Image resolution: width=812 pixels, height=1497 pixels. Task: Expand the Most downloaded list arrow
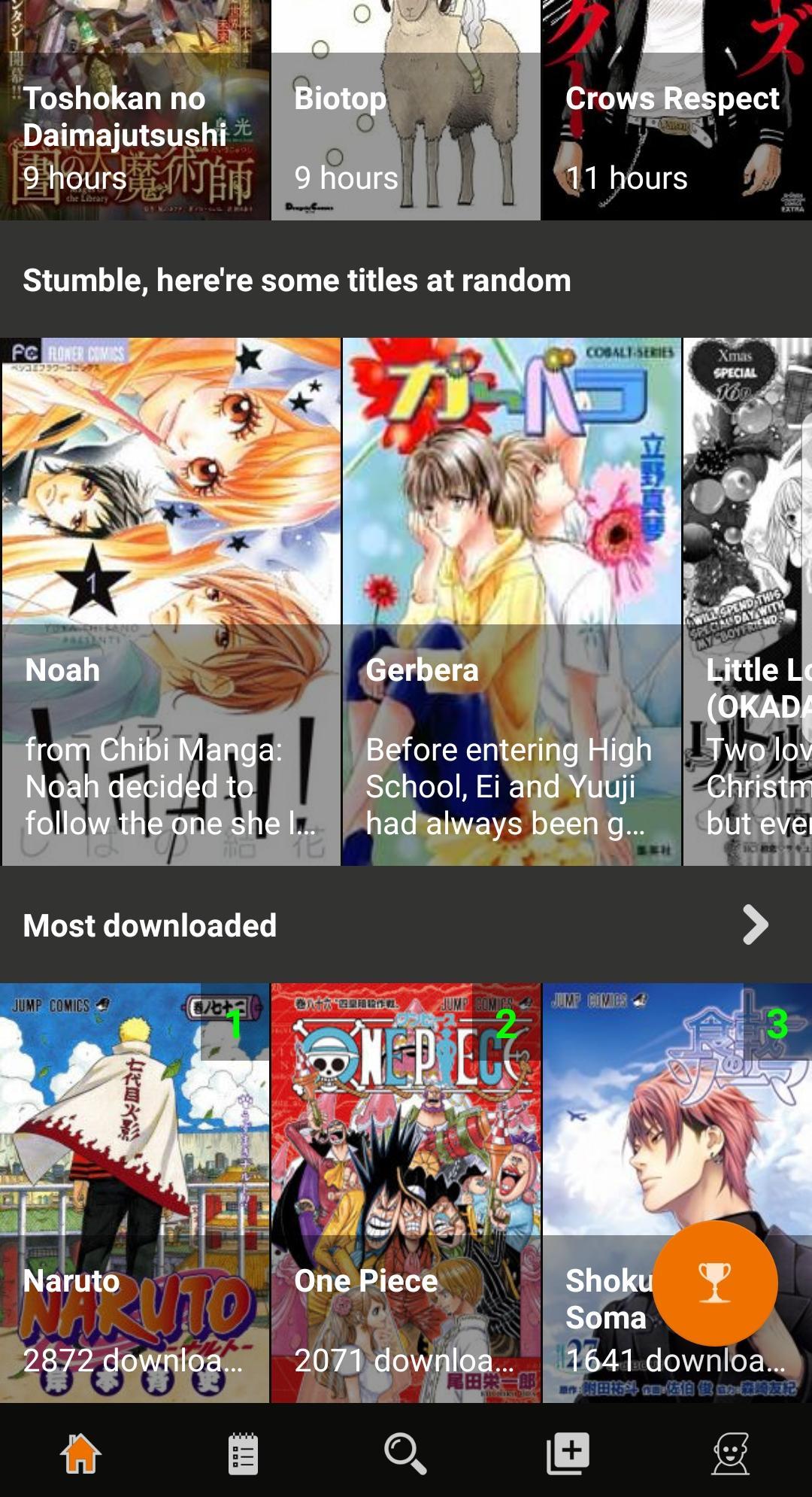(756, 925)
